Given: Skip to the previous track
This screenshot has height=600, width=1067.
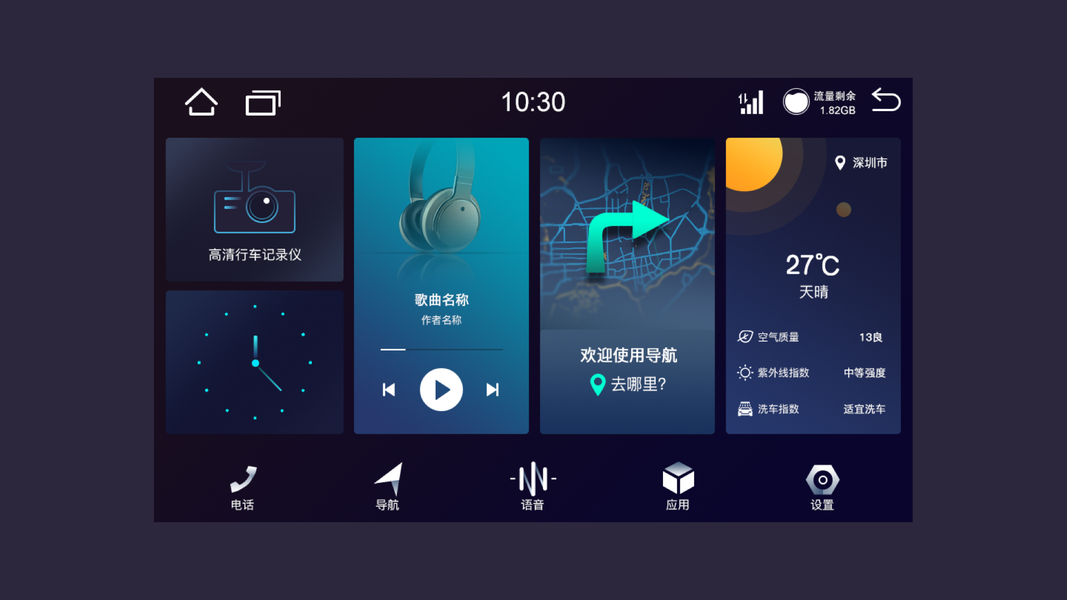Looking at the screenshot, I should click(x=389, y=390).
